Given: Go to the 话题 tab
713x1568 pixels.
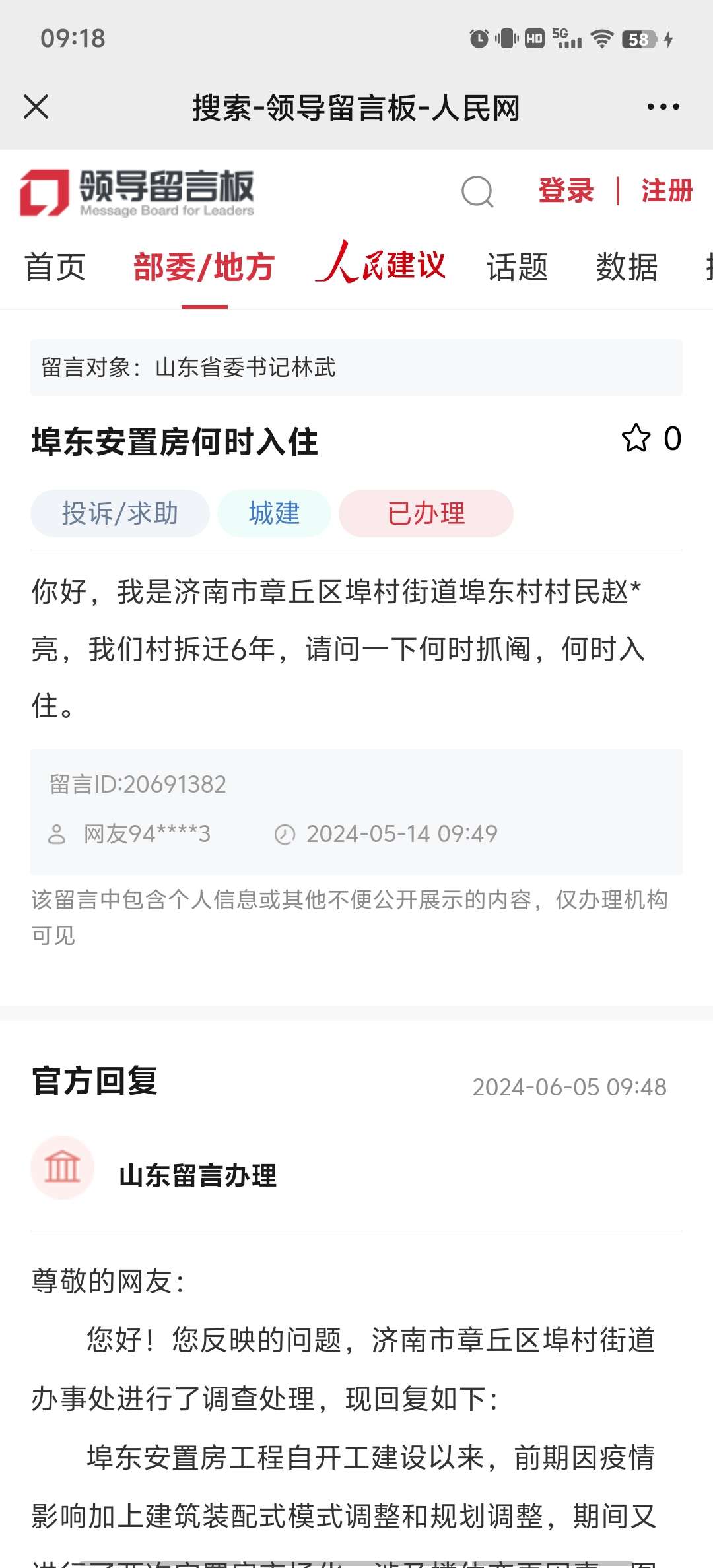Looking at the screenshot, I should point(518,267).
